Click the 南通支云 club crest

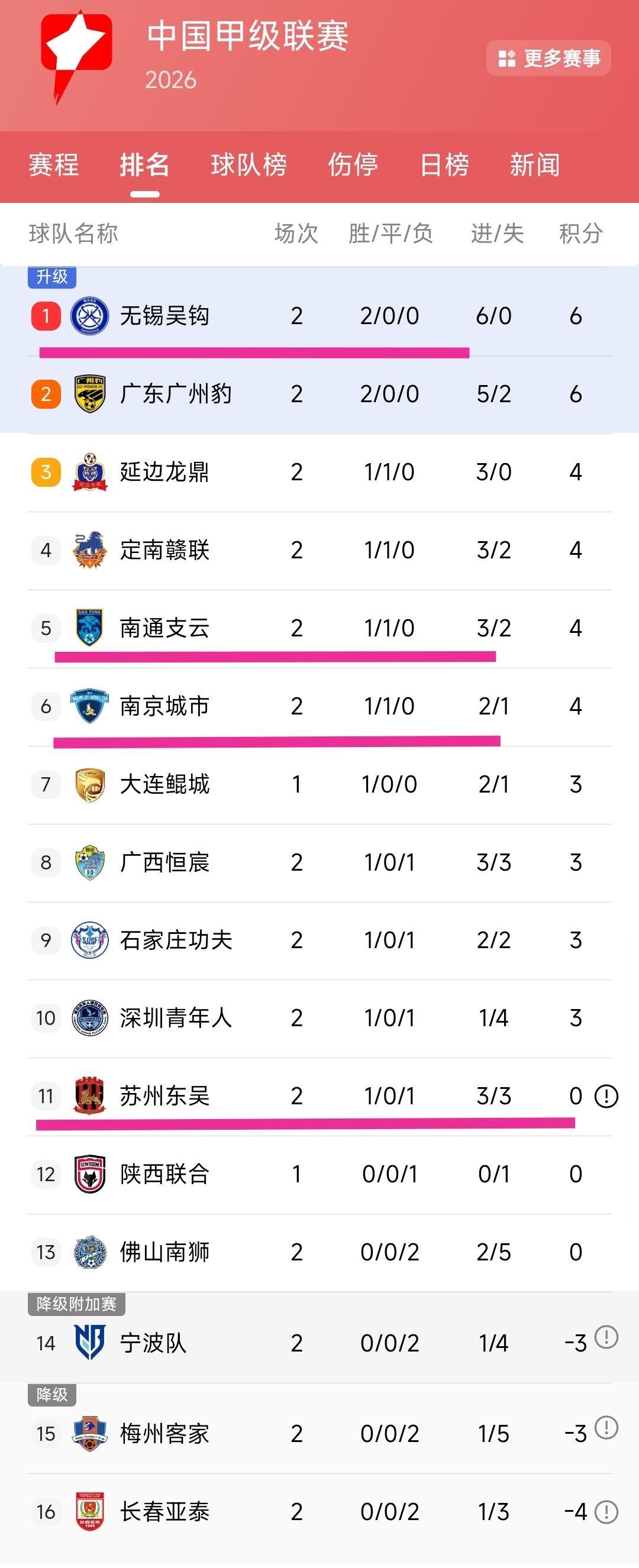click(90, 628)
